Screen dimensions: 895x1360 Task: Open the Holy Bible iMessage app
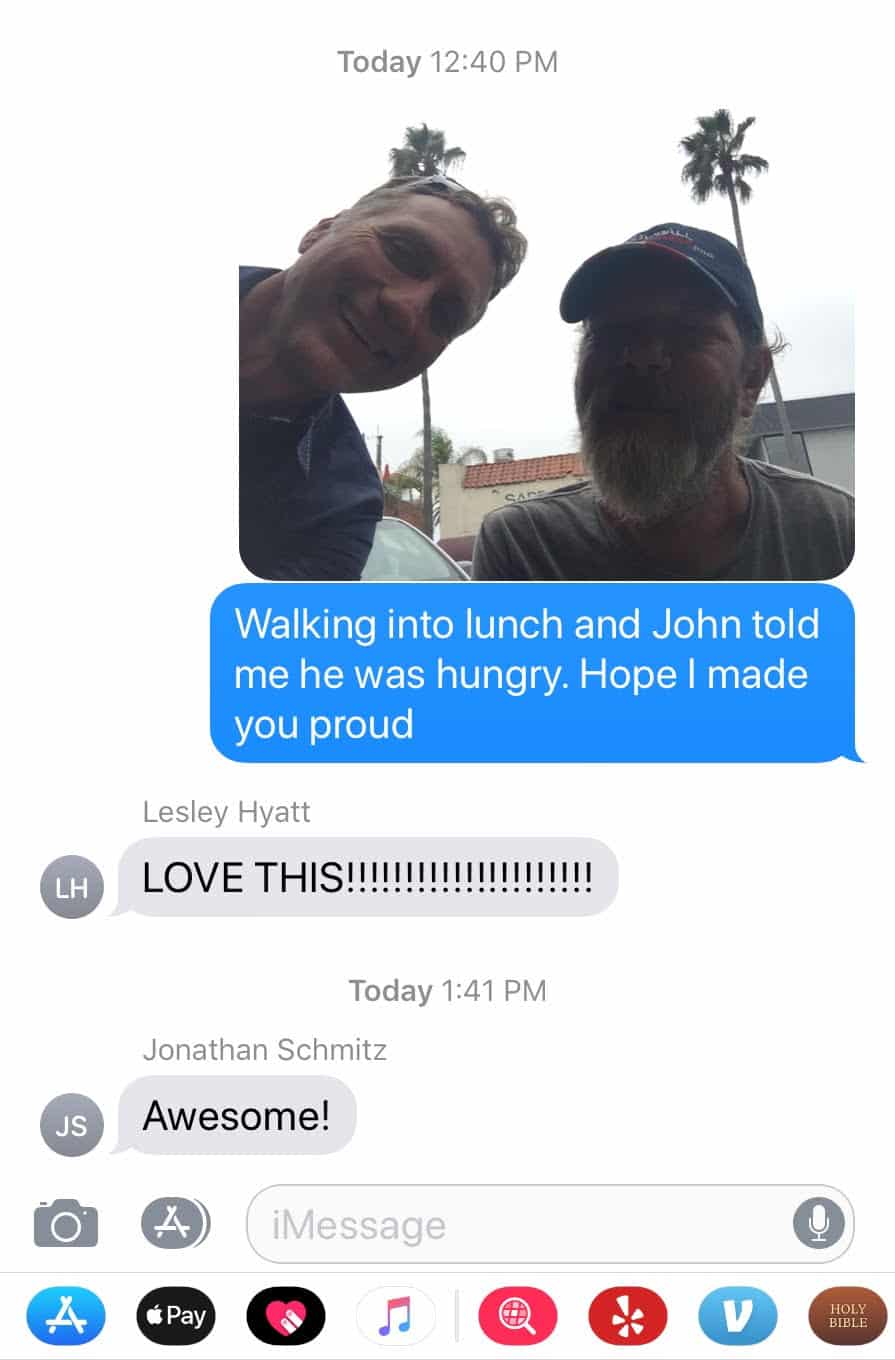(847, 1316)
